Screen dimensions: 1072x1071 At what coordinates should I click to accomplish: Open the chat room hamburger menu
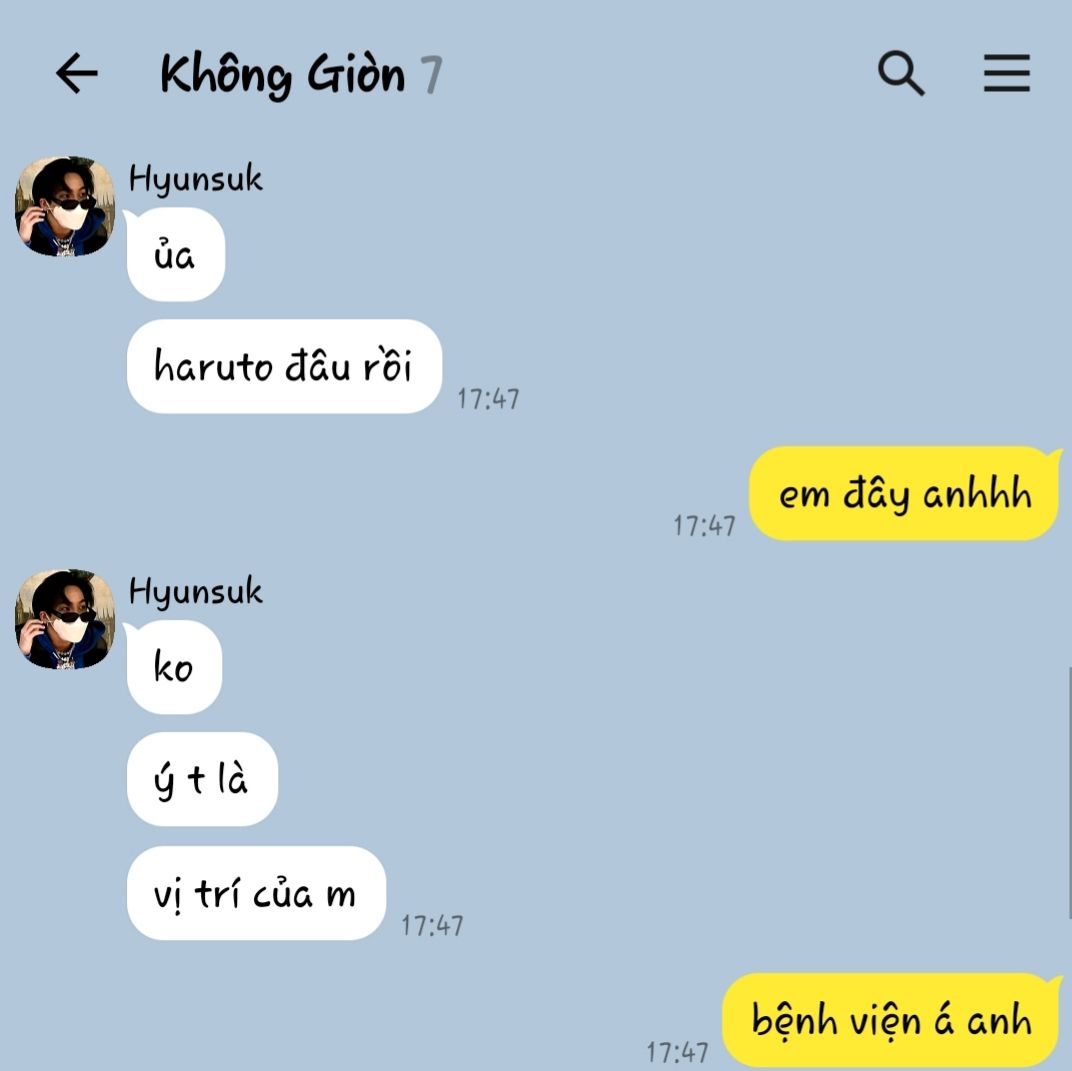pos(1006,73)
